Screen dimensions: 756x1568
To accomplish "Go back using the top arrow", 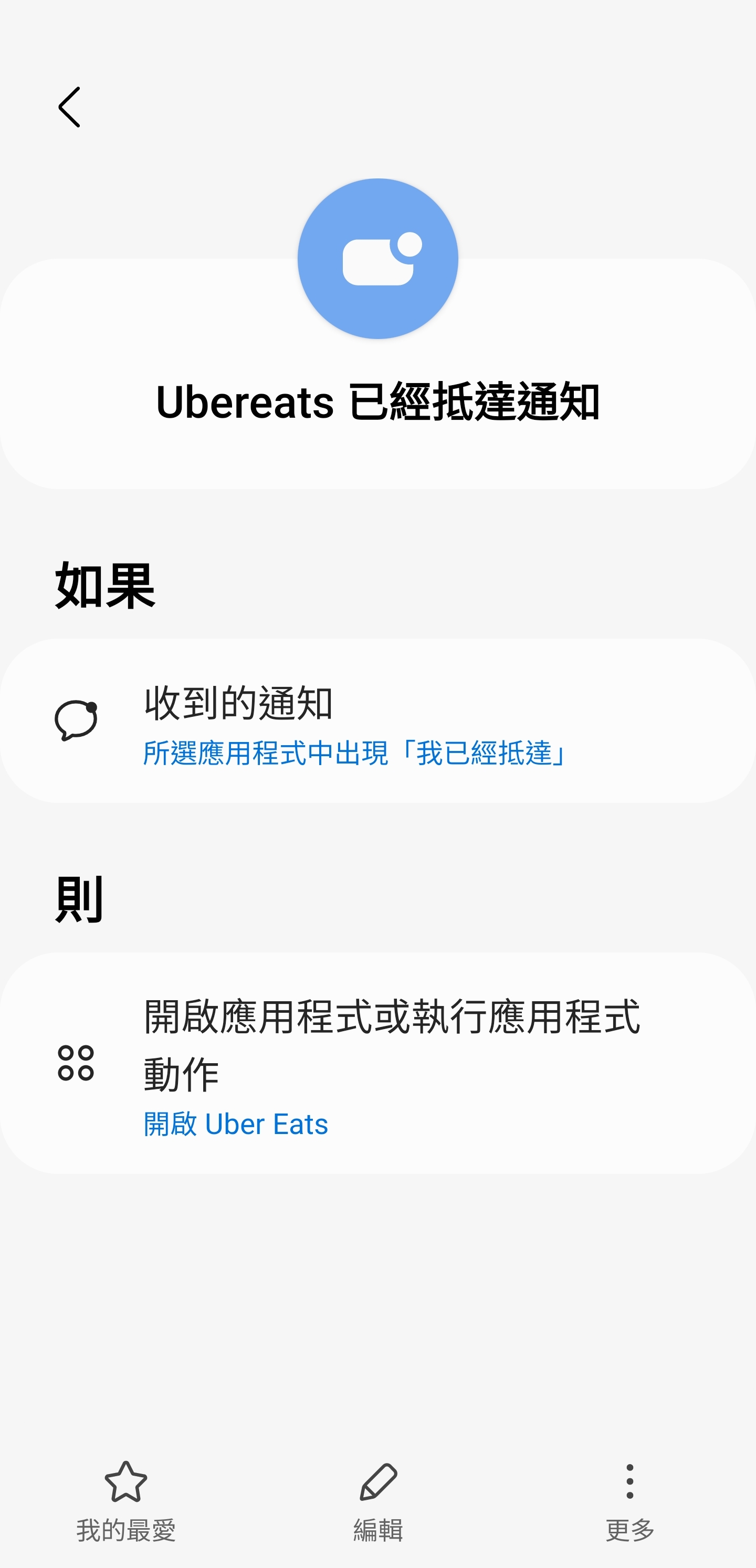I will (69, 107).
